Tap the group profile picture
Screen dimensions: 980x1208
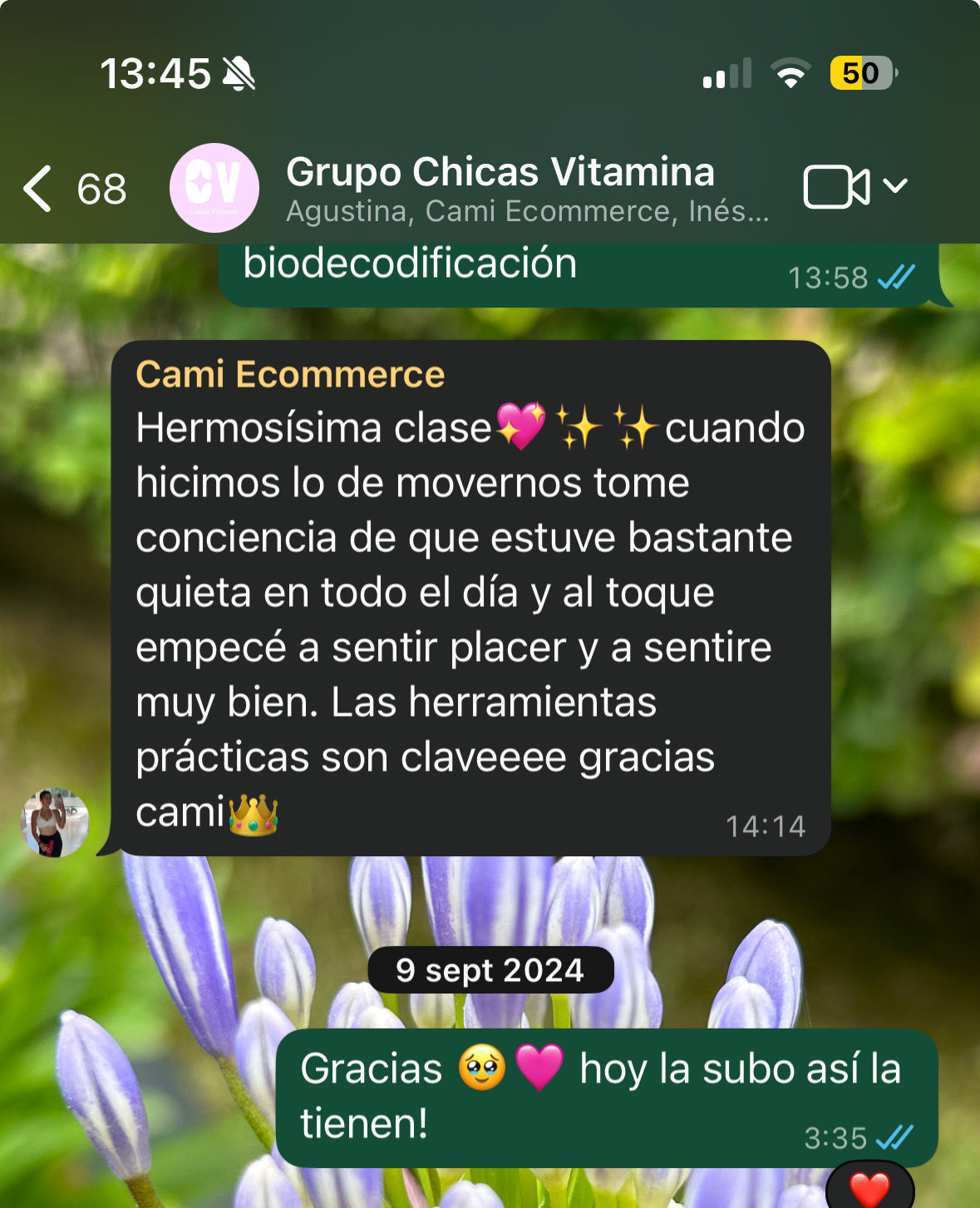point(214,188)
